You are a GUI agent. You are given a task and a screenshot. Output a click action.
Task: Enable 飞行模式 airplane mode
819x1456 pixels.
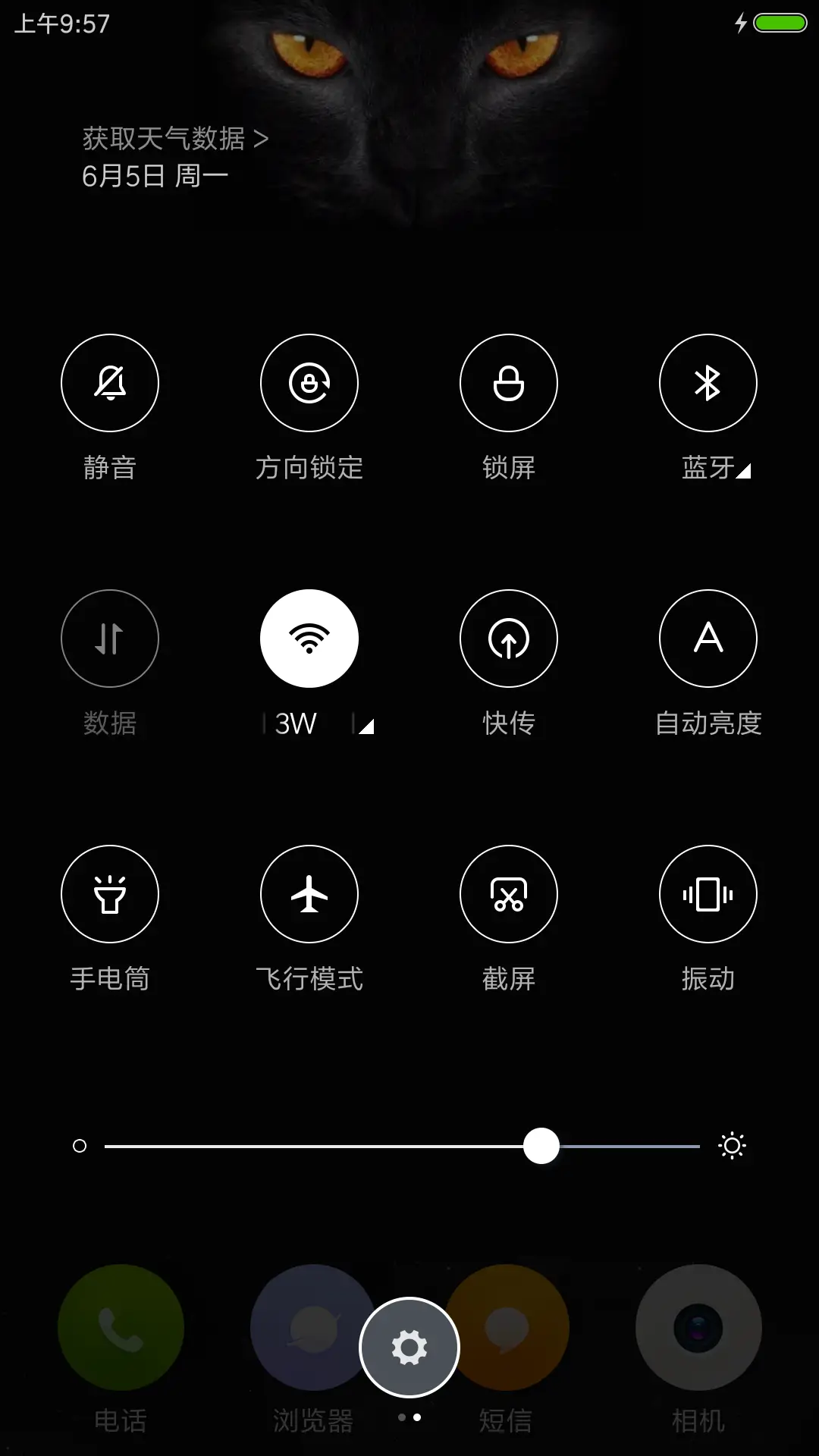point(309,894)
